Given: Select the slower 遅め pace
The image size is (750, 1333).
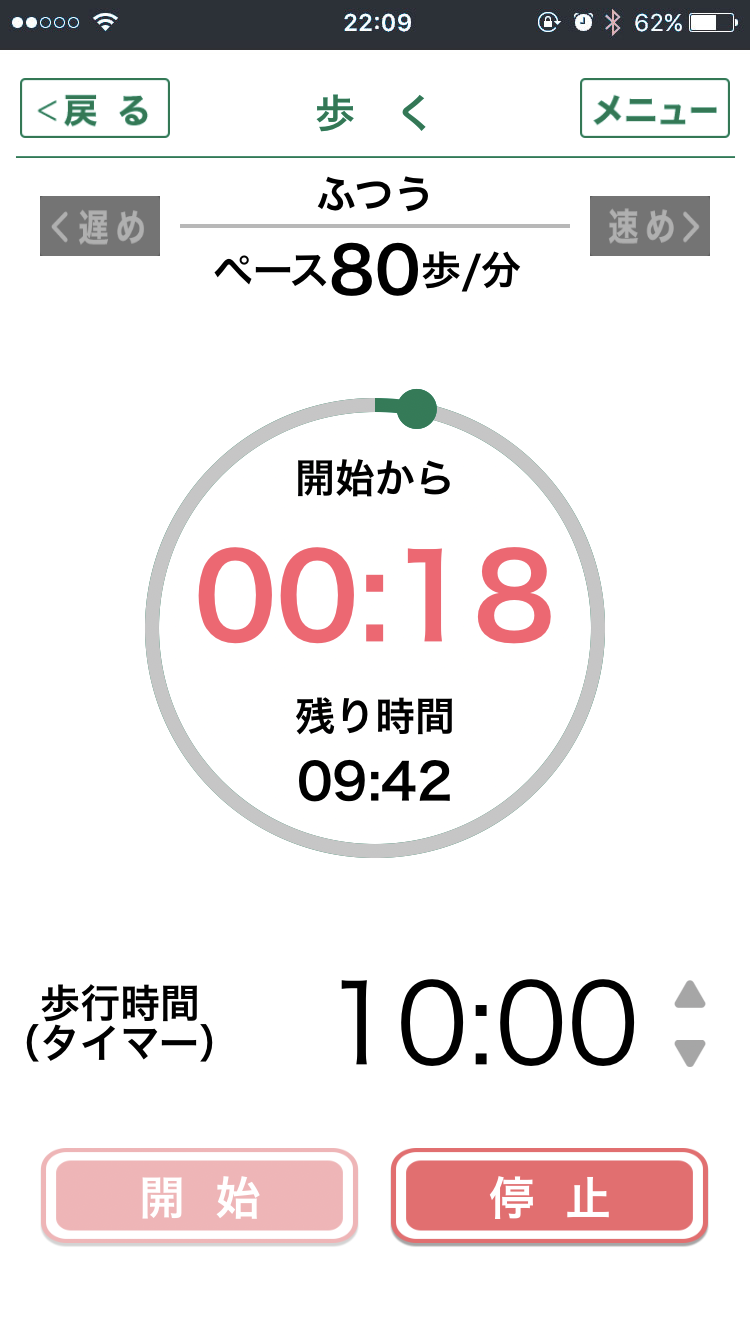Looking at the screenshot, I should click(x=100, y=226).
